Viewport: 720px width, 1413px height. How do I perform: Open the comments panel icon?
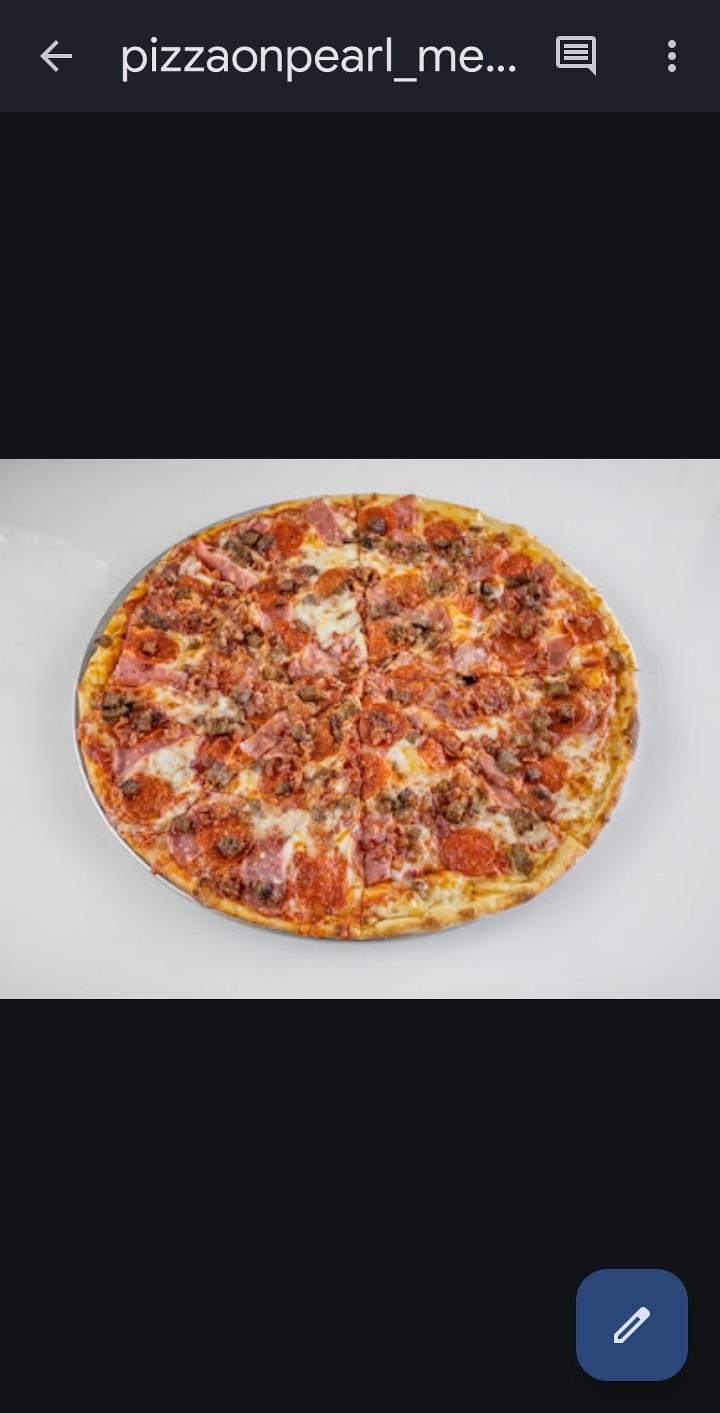pos(576,57)
